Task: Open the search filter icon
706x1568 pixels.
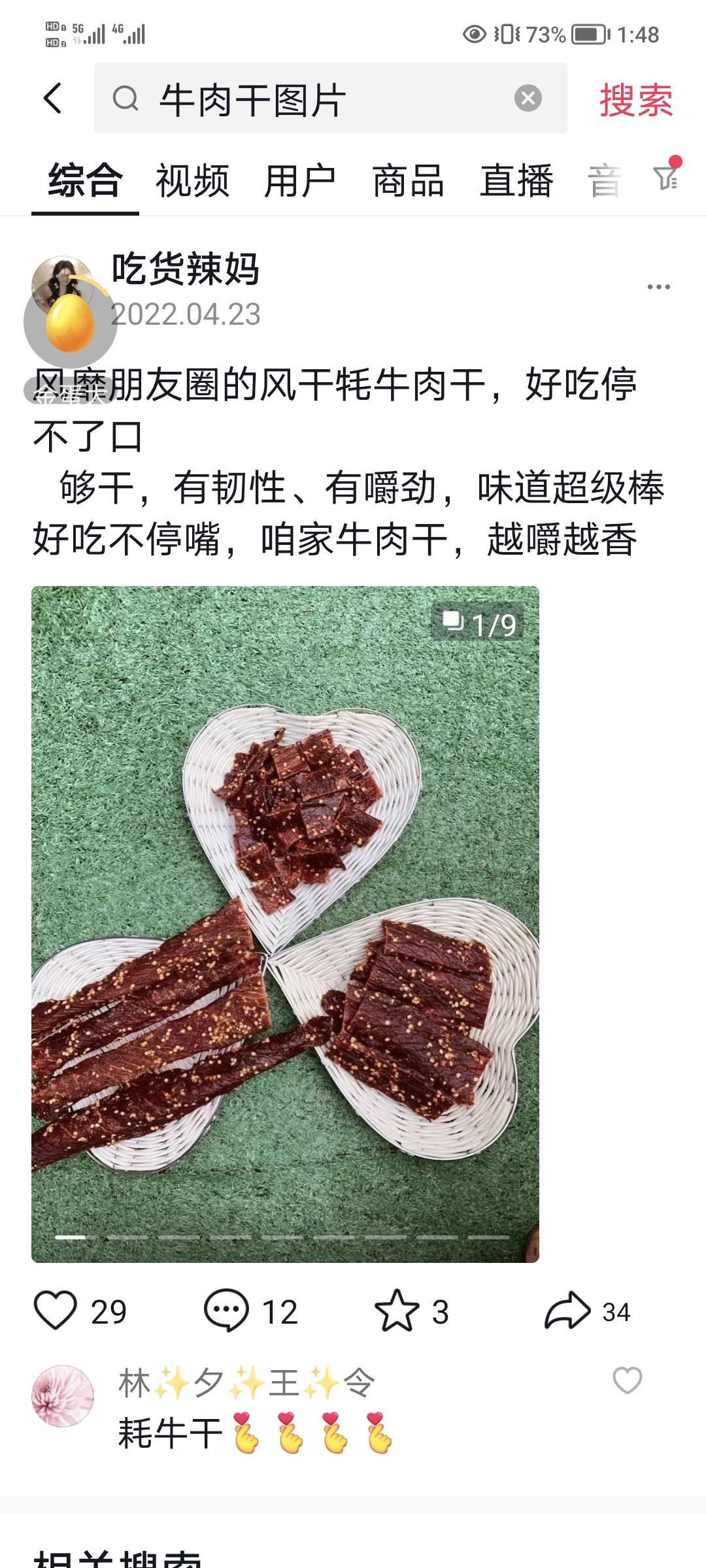Action: point(665,178)
